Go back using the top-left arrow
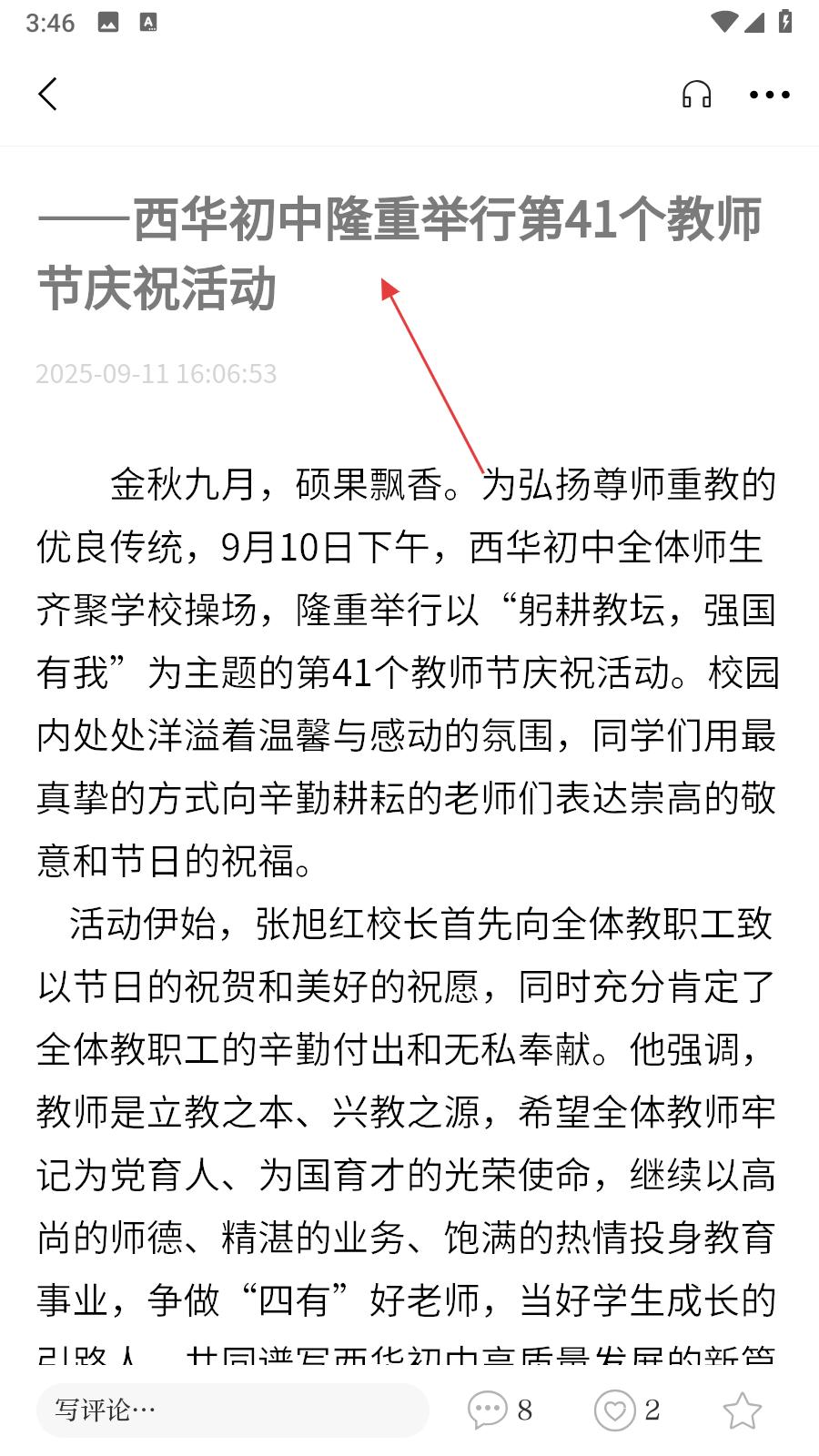The width and height of the screenshot is (819, 1456). [48, 94]
